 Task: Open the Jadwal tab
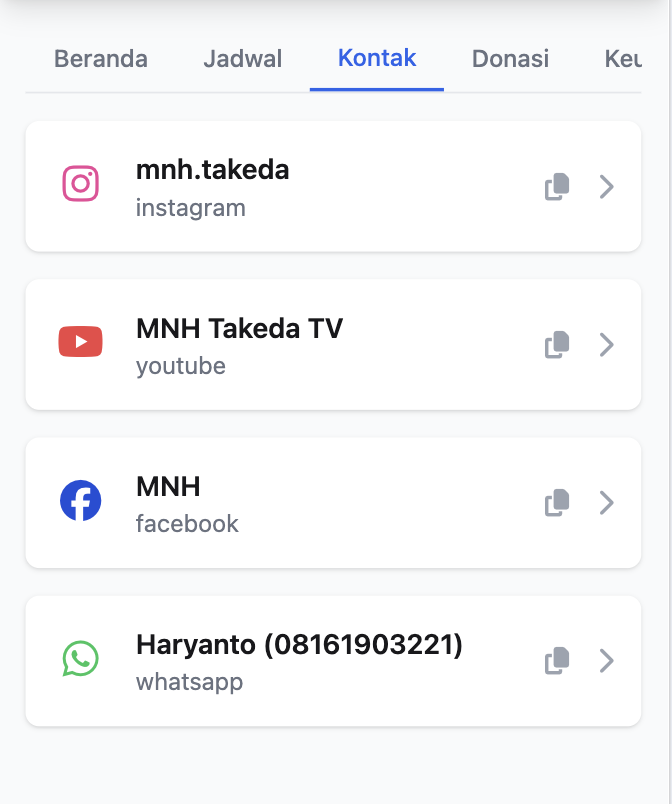point(243,59)
